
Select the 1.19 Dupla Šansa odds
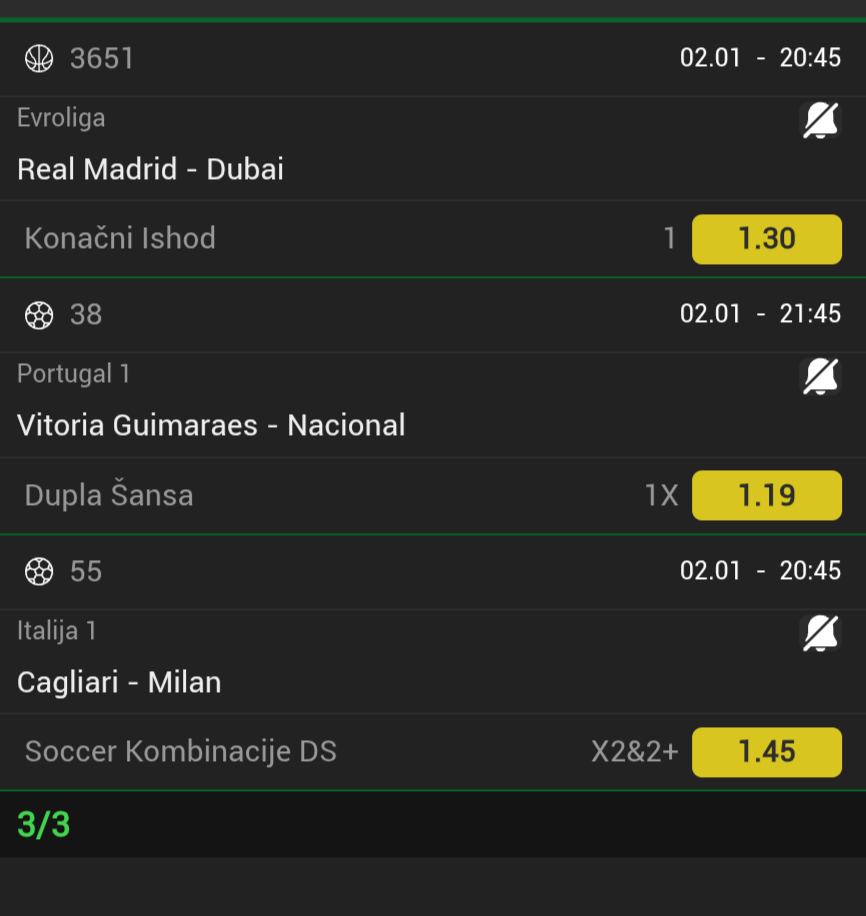coord(766,495)
